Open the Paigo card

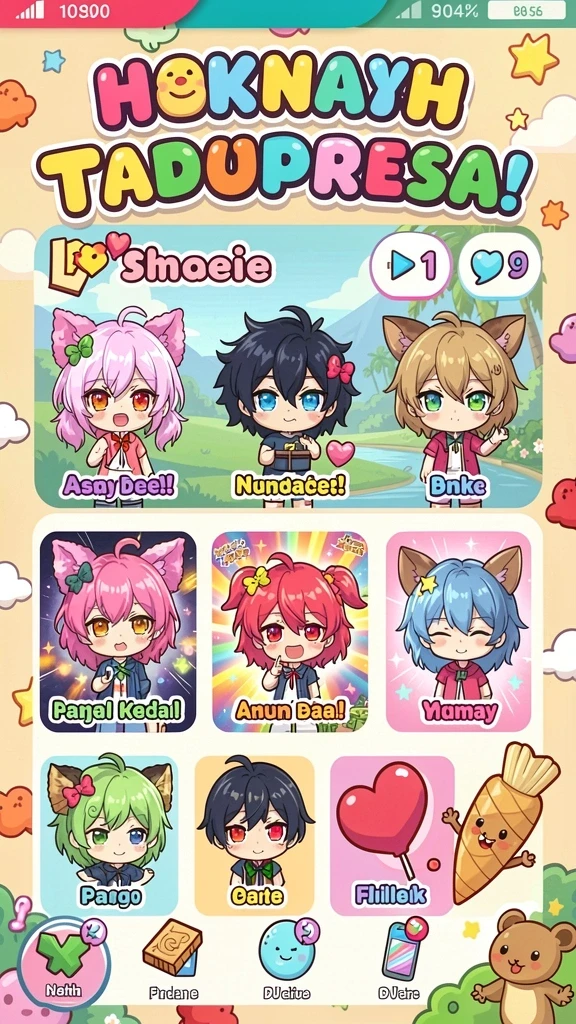pyautogui.click(x=110, y=836)
